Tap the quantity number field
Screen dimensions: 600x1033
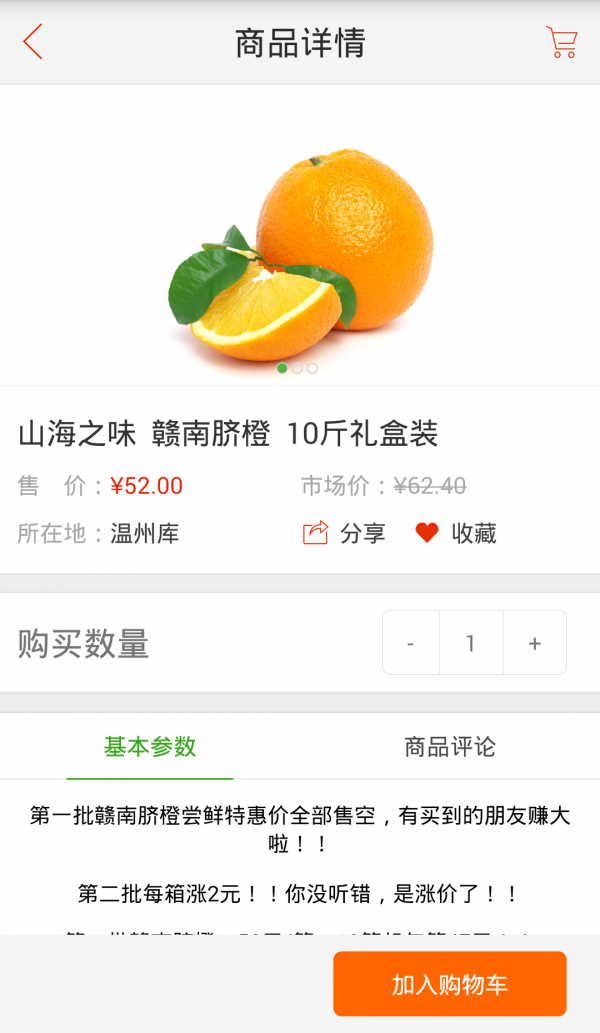tap(471, 643)
